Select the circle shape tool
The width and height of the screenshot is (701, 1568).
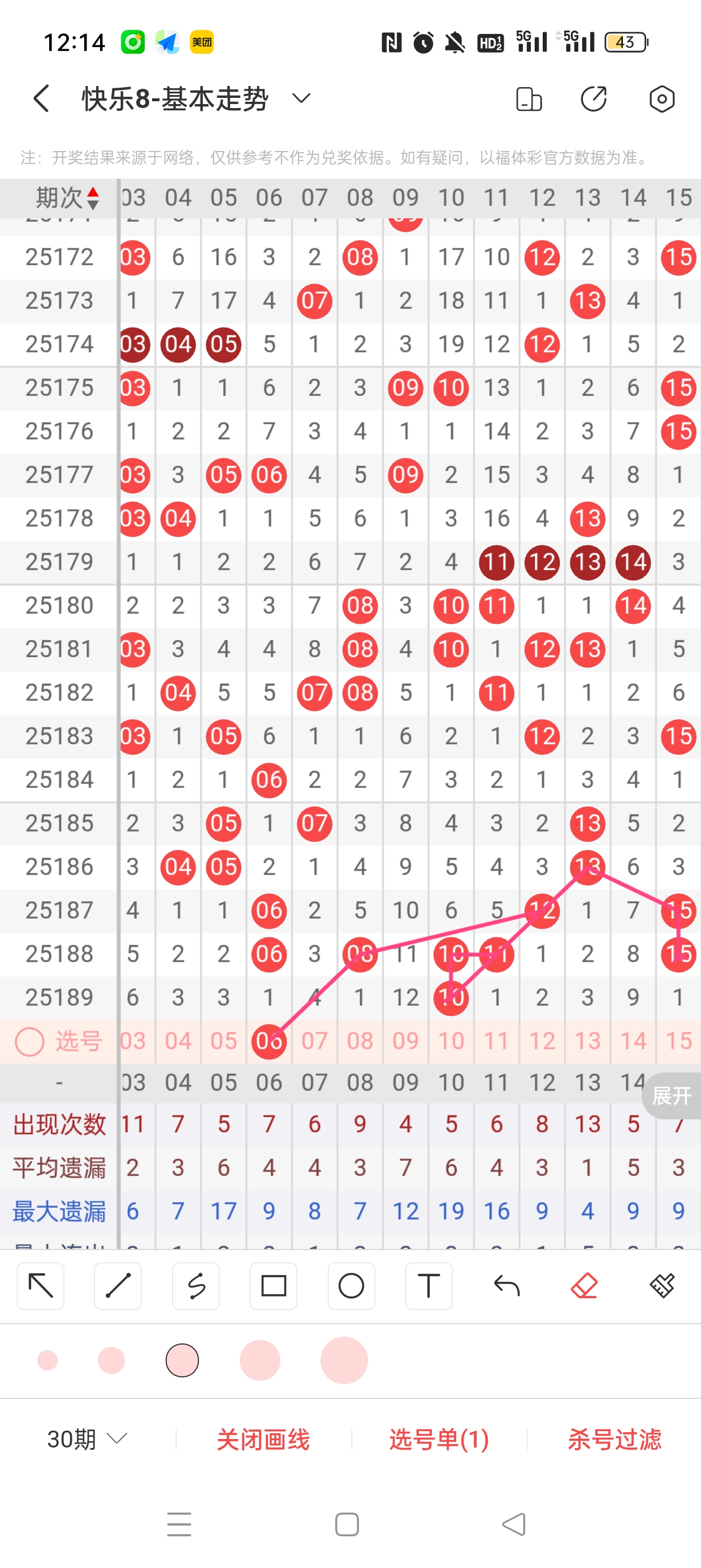[x=351, y=1286]
